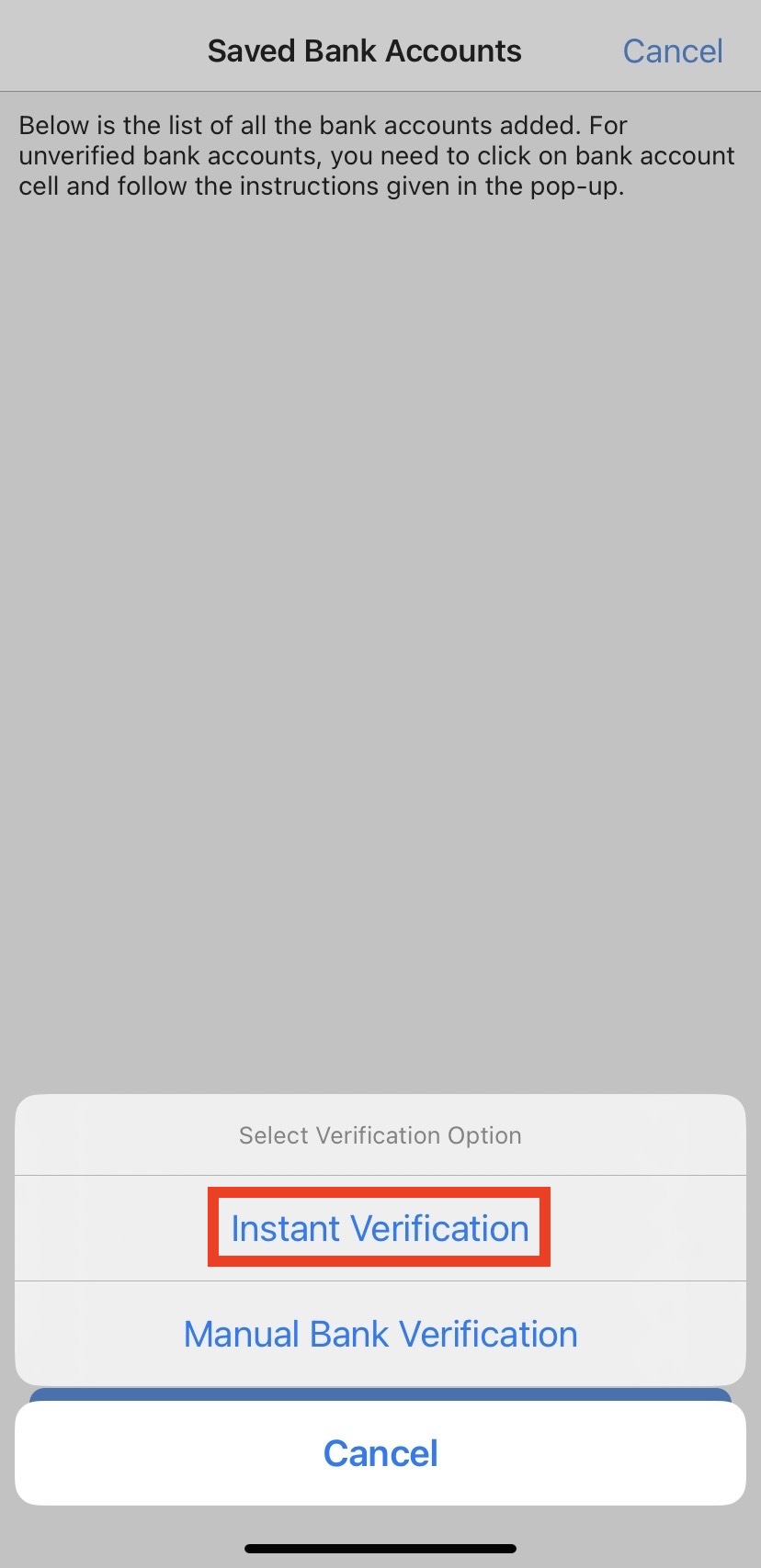761x1568 pixels.
Task: Choose Instant Verification option
Action: pyautogui.click(x=380, y=1228)
